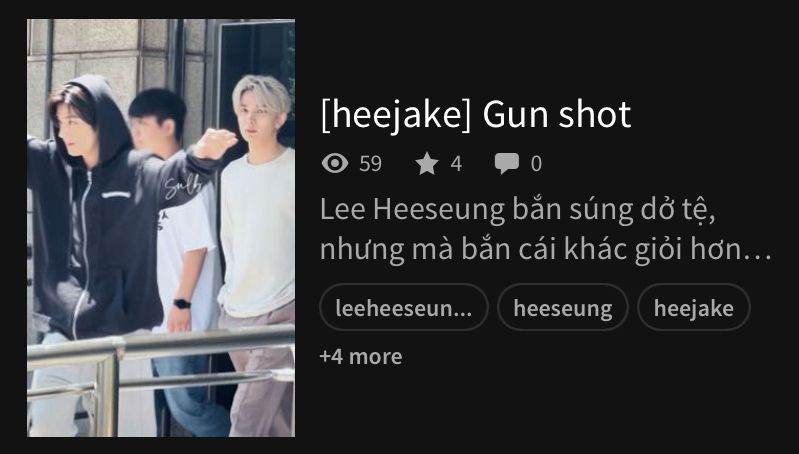Open the Gun shot story cover
The image size is (799, 454).
pyautogui.click(x=161, y=228)
